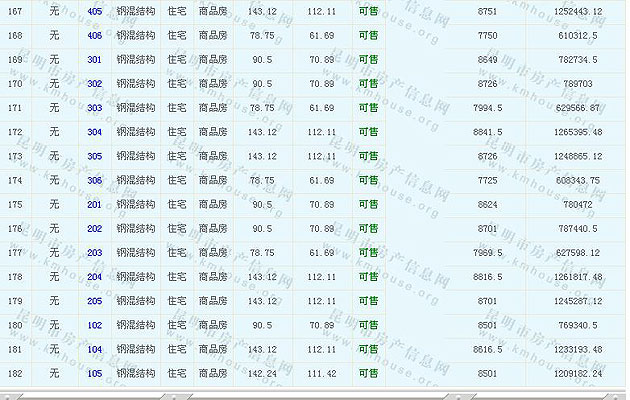The image size is (630, 400).
Task: Select room number 305
Action: pos(95,156)
